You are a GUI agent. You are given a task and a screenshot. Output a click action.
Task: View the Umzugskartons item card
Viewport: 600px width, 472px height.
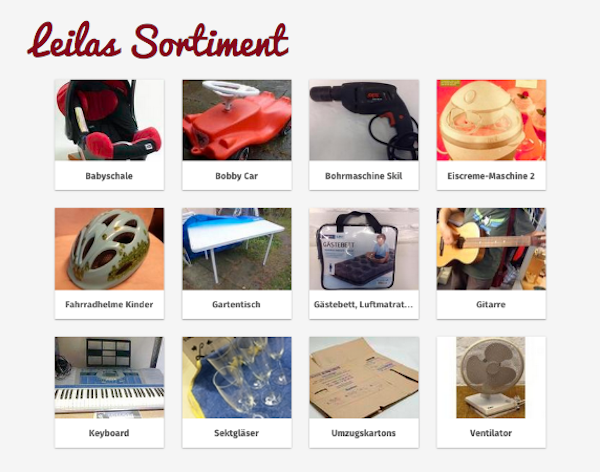[364, 391]
